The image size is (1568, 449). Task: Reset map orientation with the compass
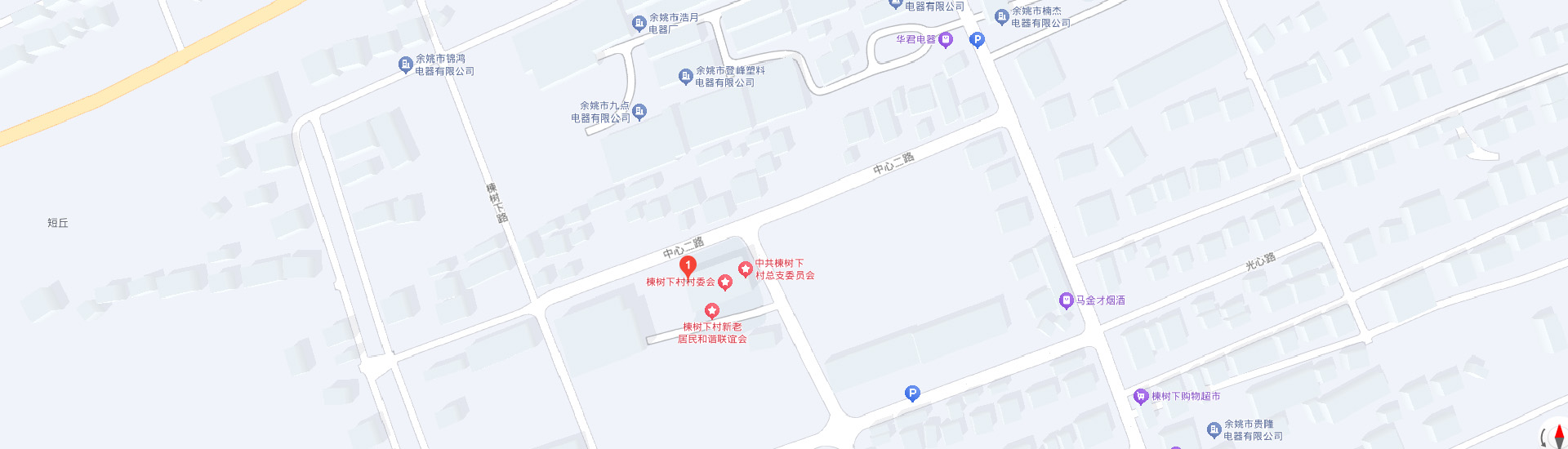click(1558, 437)
